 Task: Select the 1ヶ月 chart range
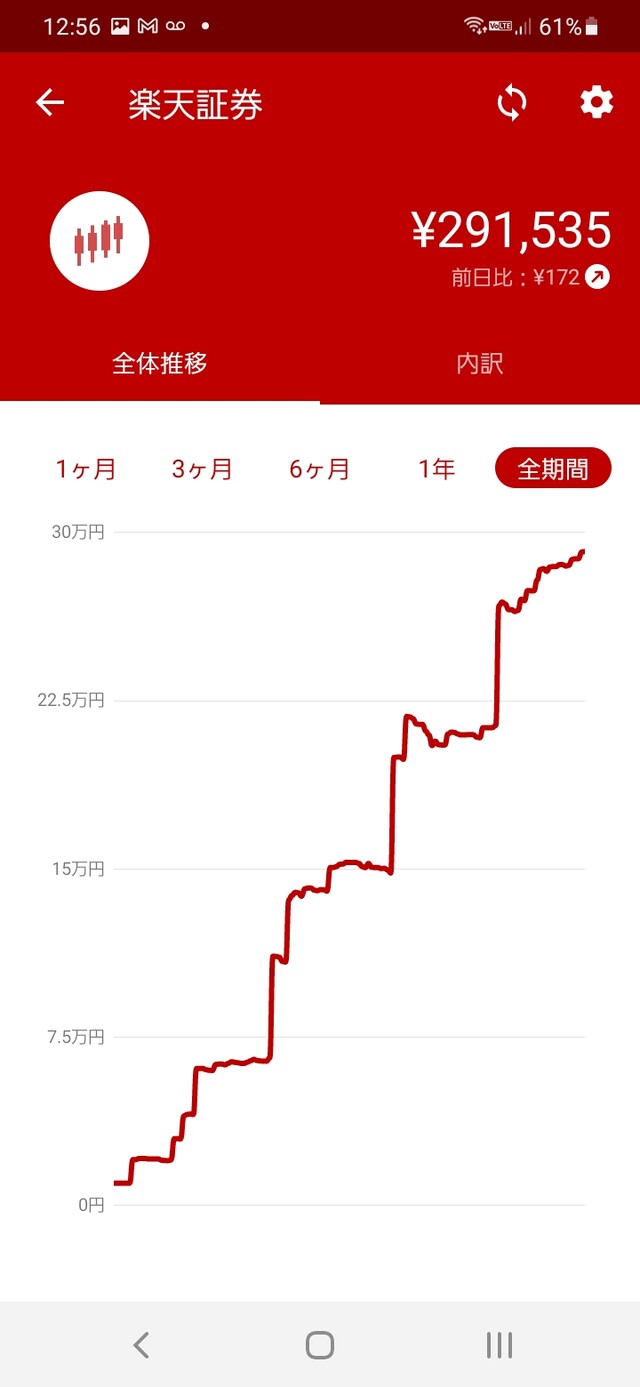86,468
